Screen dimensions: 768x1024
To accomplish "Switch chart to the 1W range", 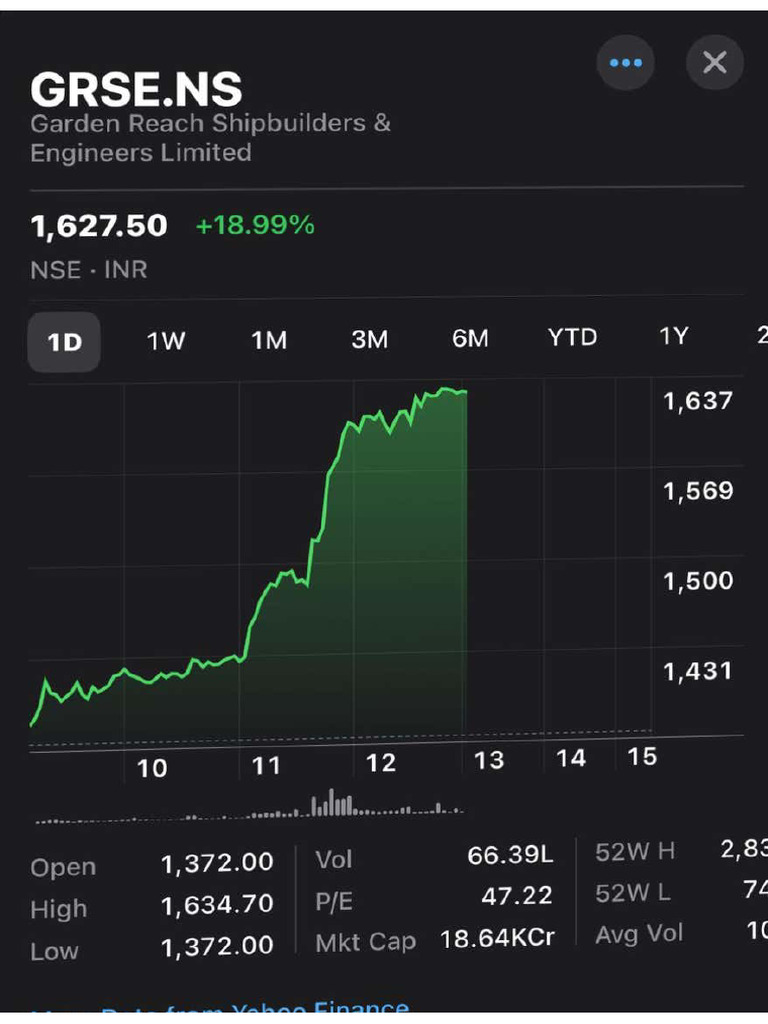I will coord(166,340).
